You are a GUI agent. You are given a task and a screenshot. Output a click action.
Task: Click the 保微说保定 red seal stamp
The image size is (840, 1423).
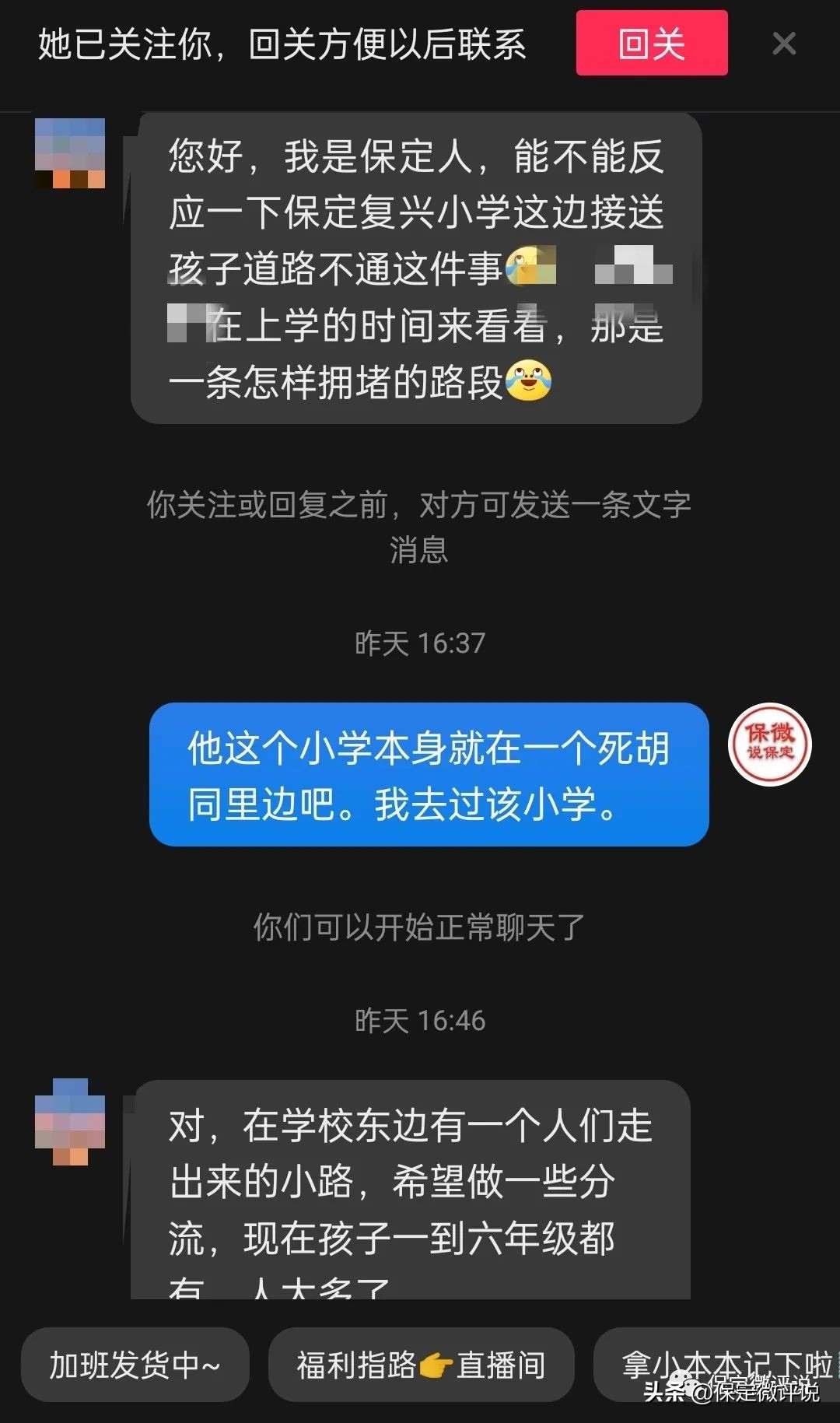[x=769, y=745]
